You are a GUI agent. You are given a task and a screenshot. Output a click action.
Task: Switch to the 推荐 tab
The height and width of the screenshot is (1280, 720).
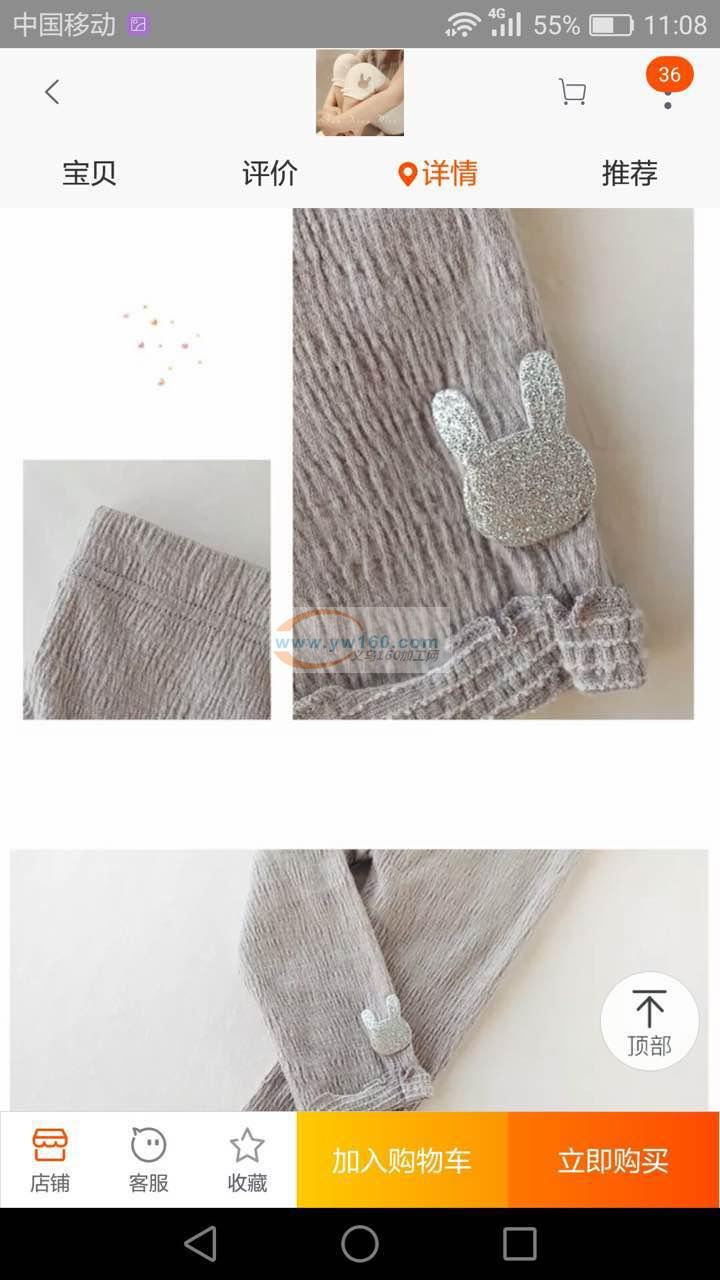click(x=629, y=173)
